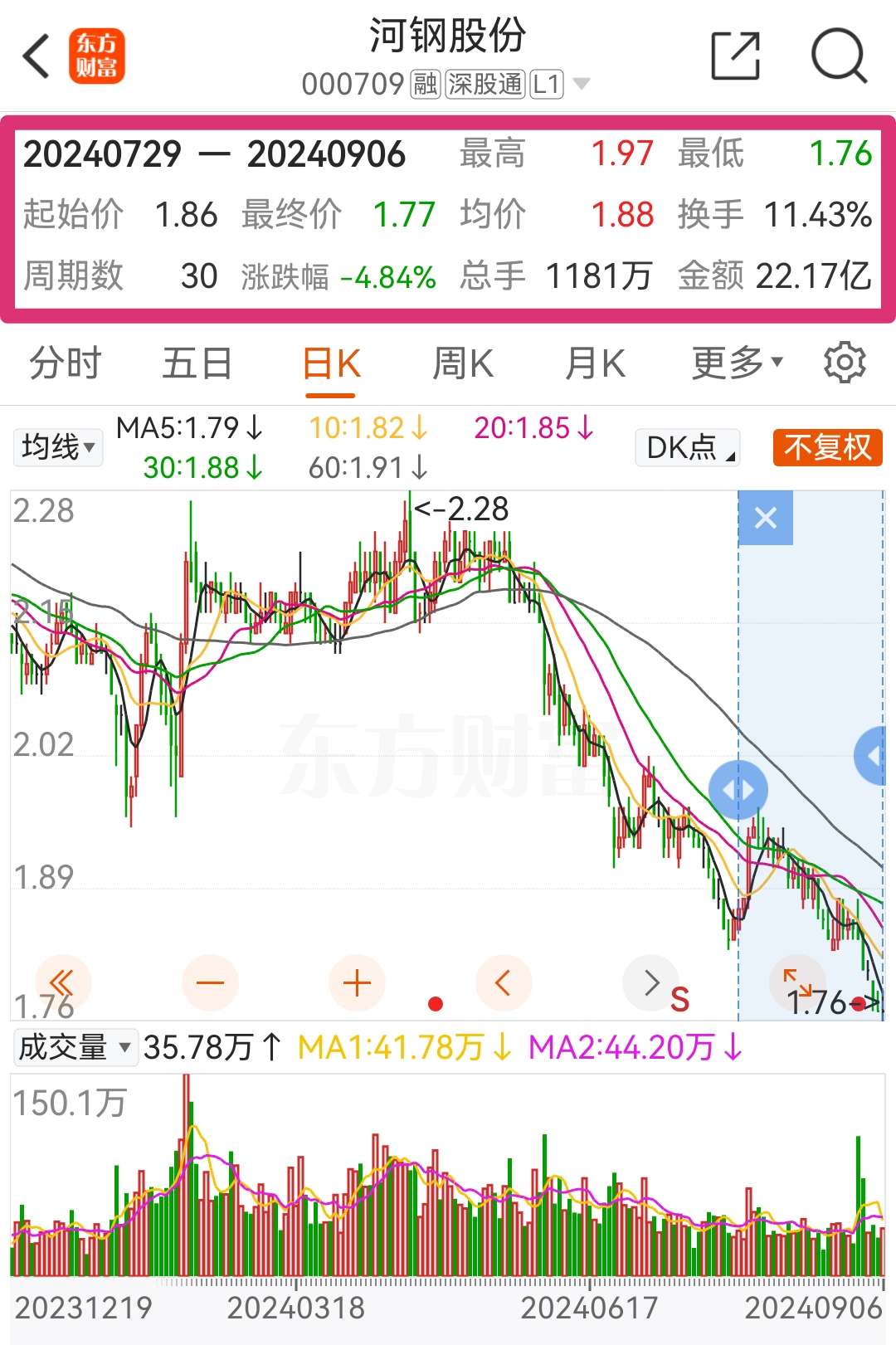This screenshot has height=1345, width=896.
Task: Open the 成交量 indicator dropdown
Action: 74,1047
